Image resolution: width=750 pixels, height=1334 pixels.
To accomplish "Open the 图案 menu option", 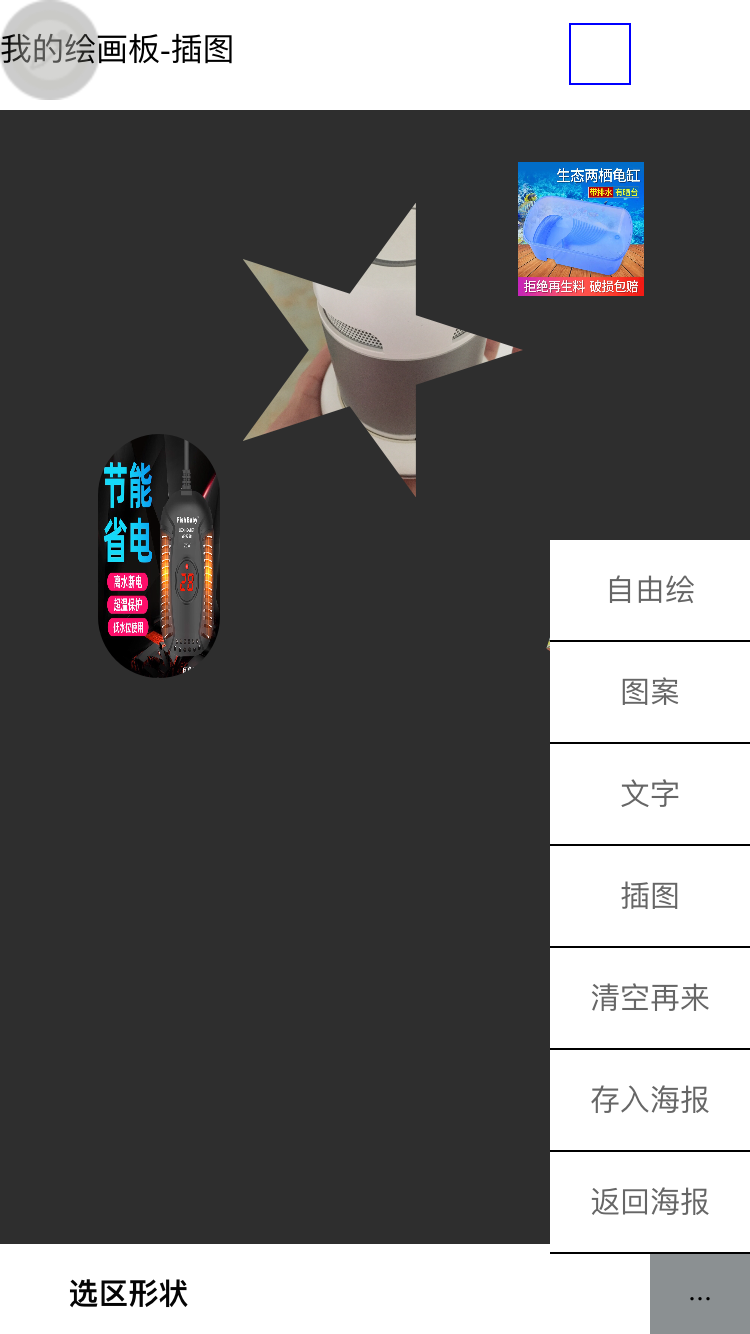I will point(650,692).
